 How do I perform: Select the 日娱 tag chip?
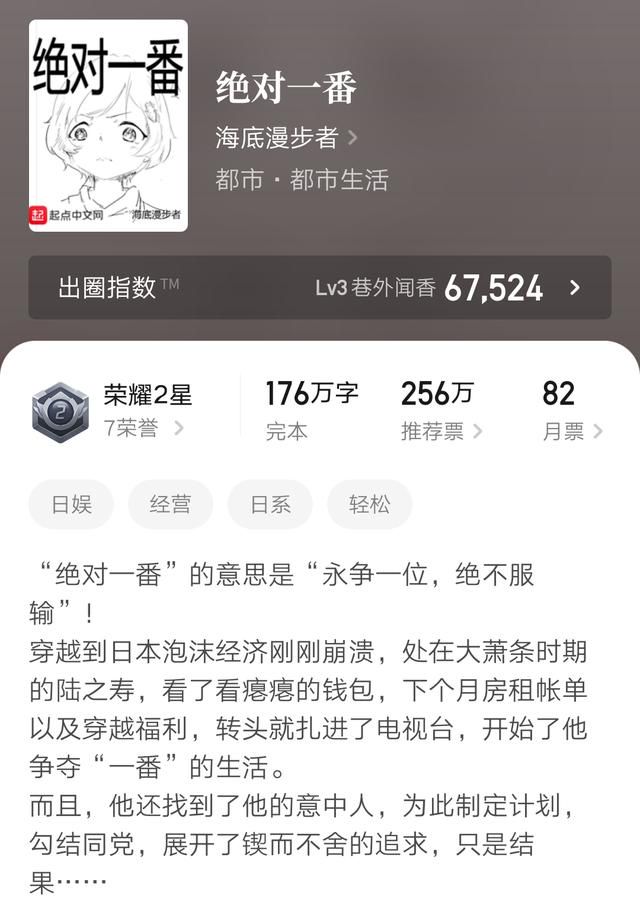(71, 504)
